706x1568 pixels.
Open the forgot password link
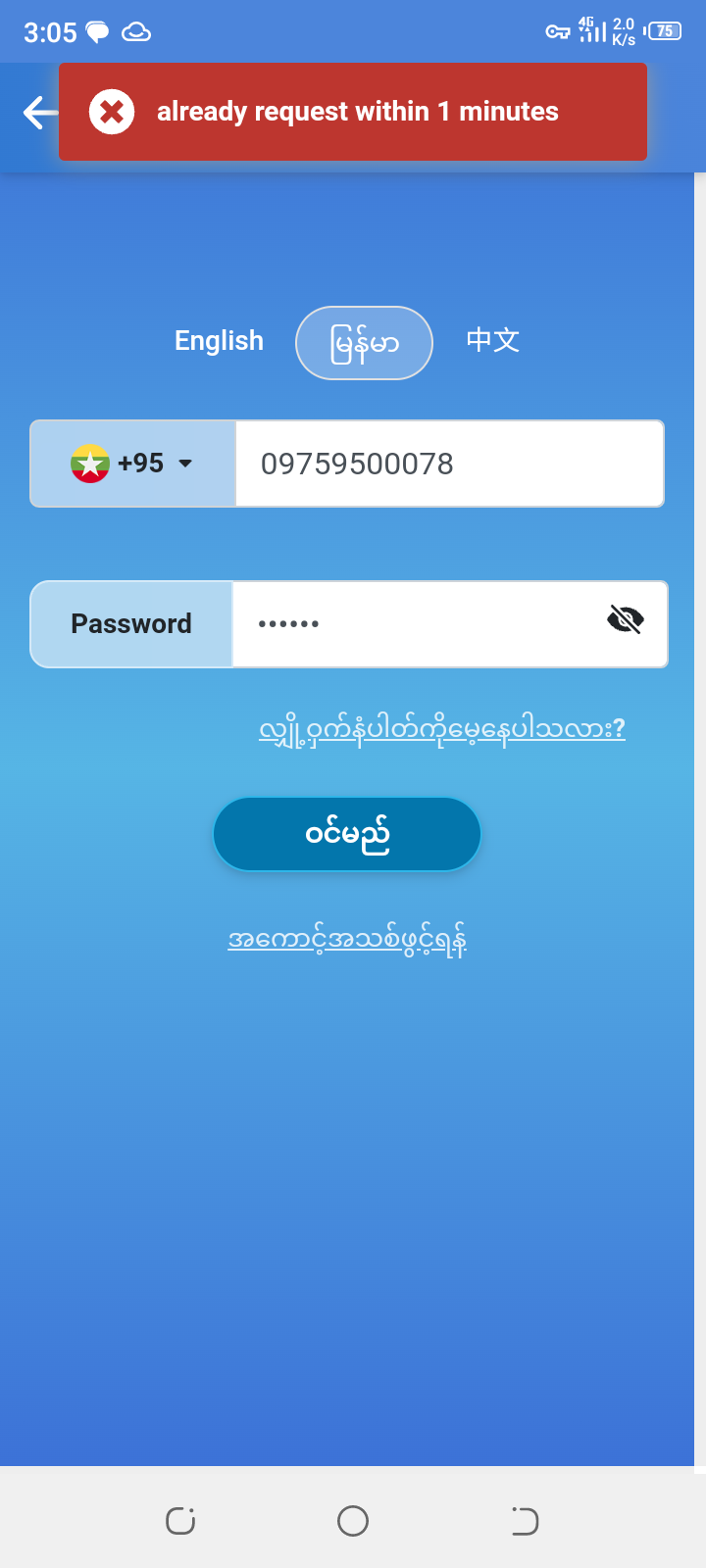(441, 729)
